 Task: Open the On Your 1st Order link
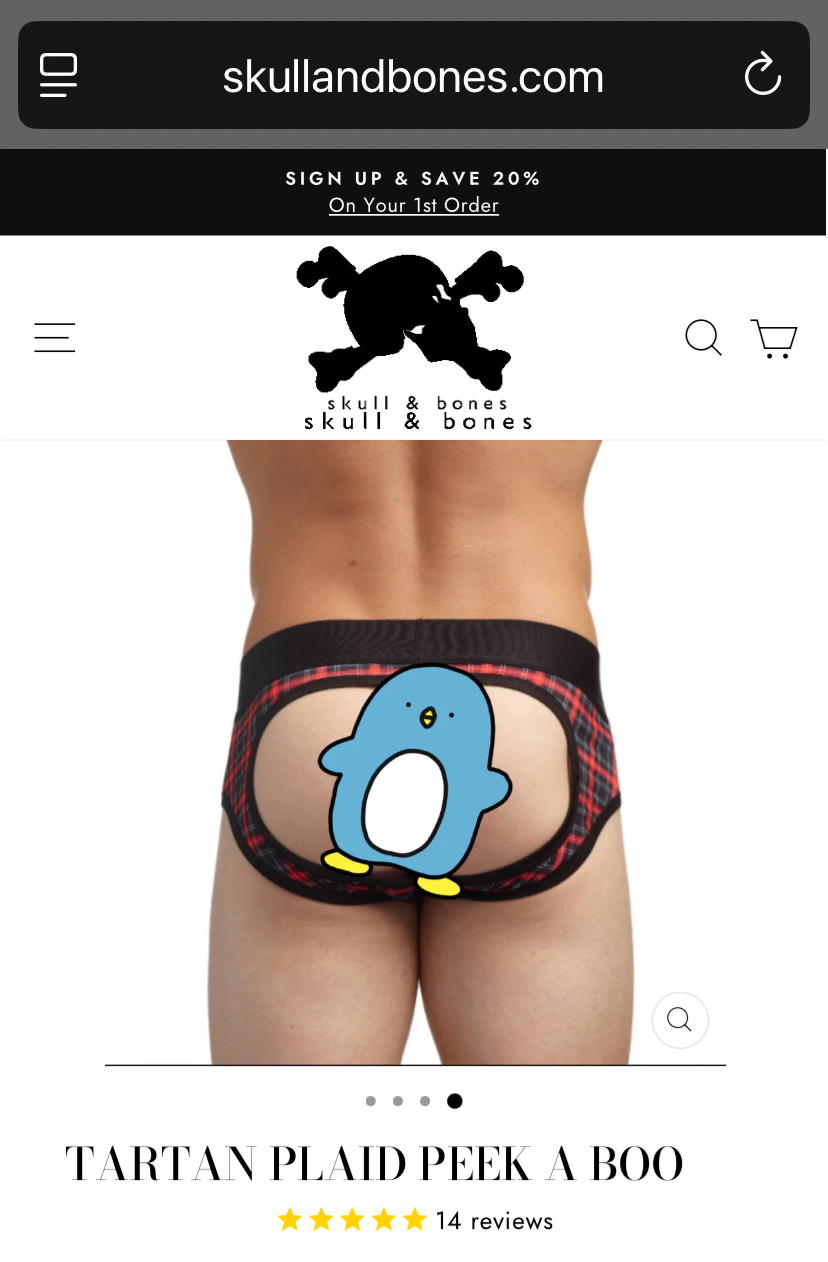coord(413,205)
